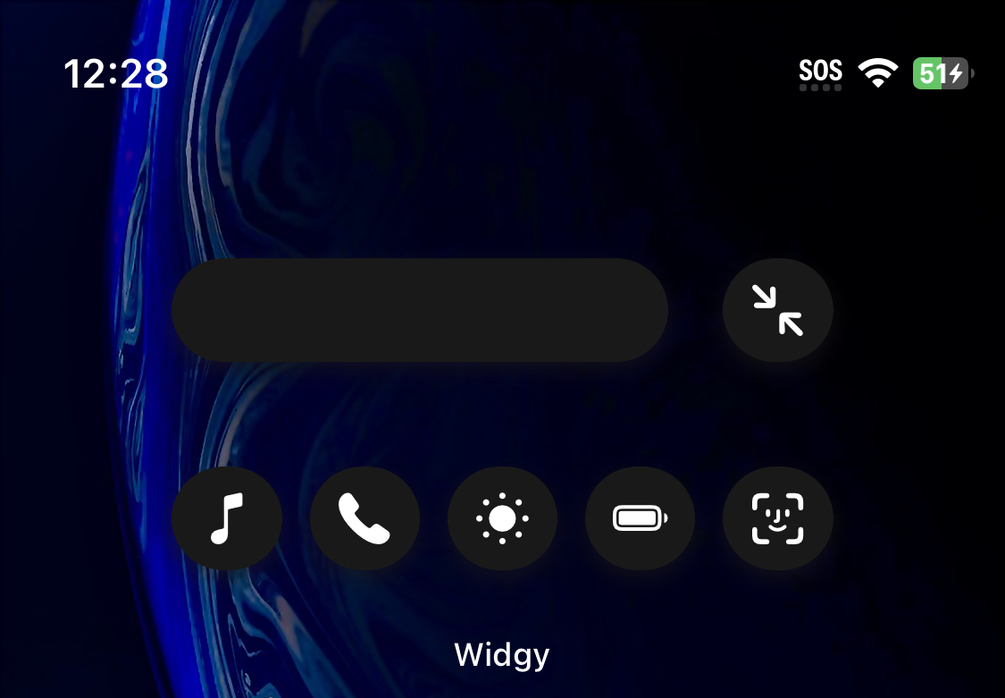Tap the blank pill-shaped bar
1005x698 pixels.
pos(420,310)
